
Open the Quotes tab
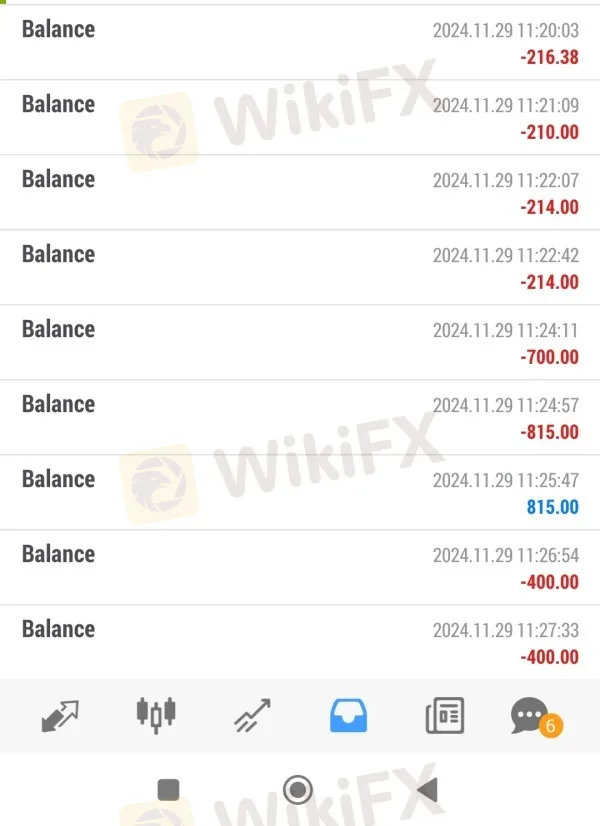coord(59,715)
